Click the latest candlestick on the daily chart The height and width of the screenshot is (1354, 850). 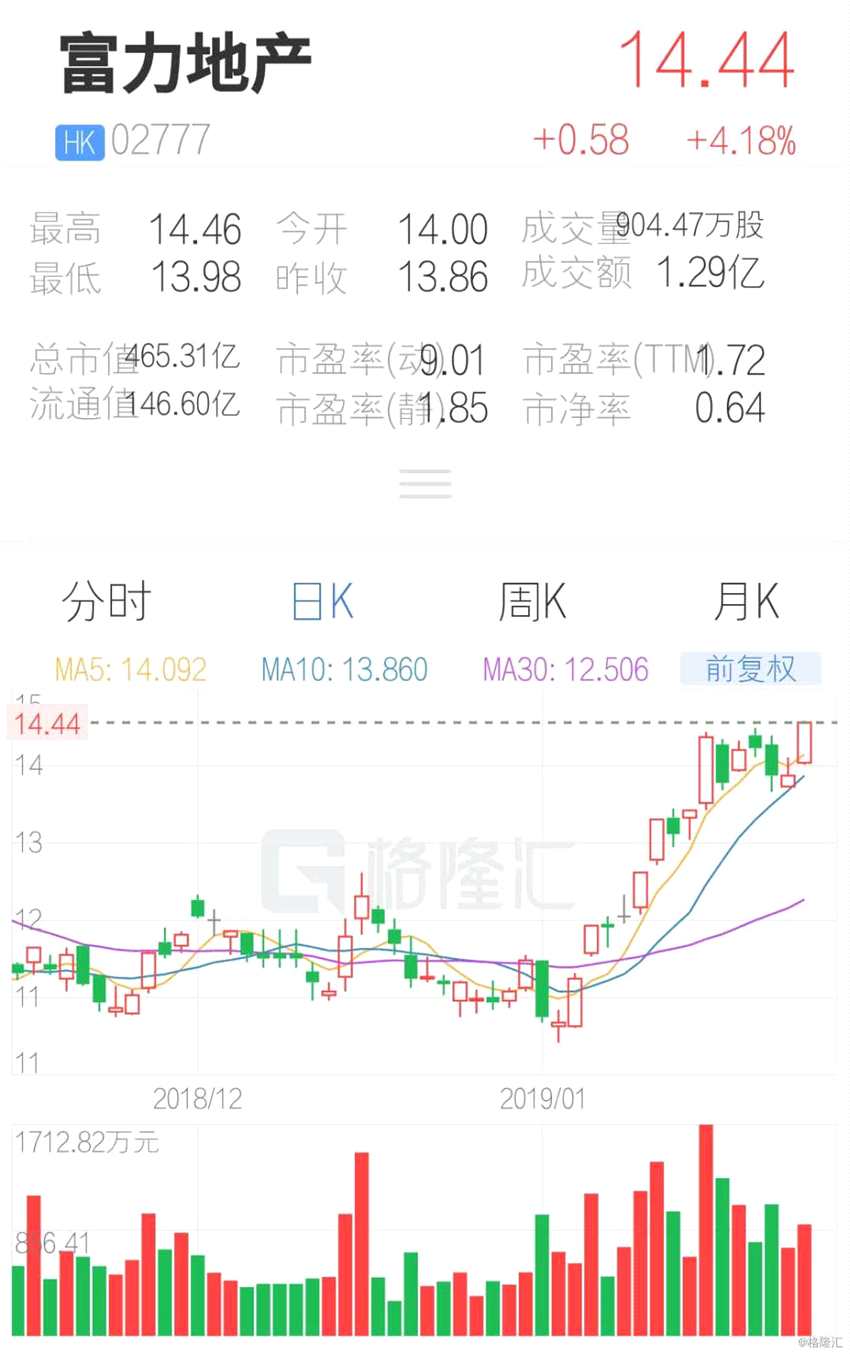806,740
